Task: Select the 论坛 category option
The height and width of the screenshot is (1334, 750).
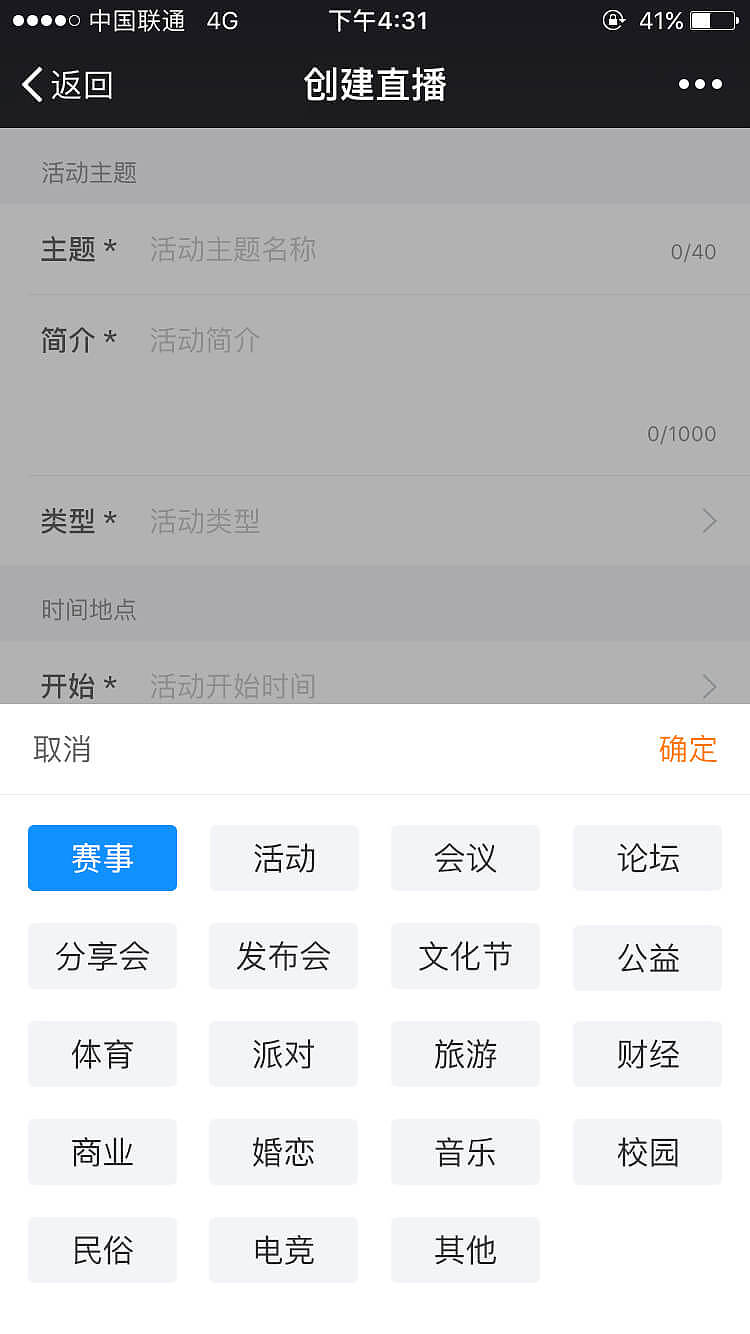Action: tap(647, 858)
